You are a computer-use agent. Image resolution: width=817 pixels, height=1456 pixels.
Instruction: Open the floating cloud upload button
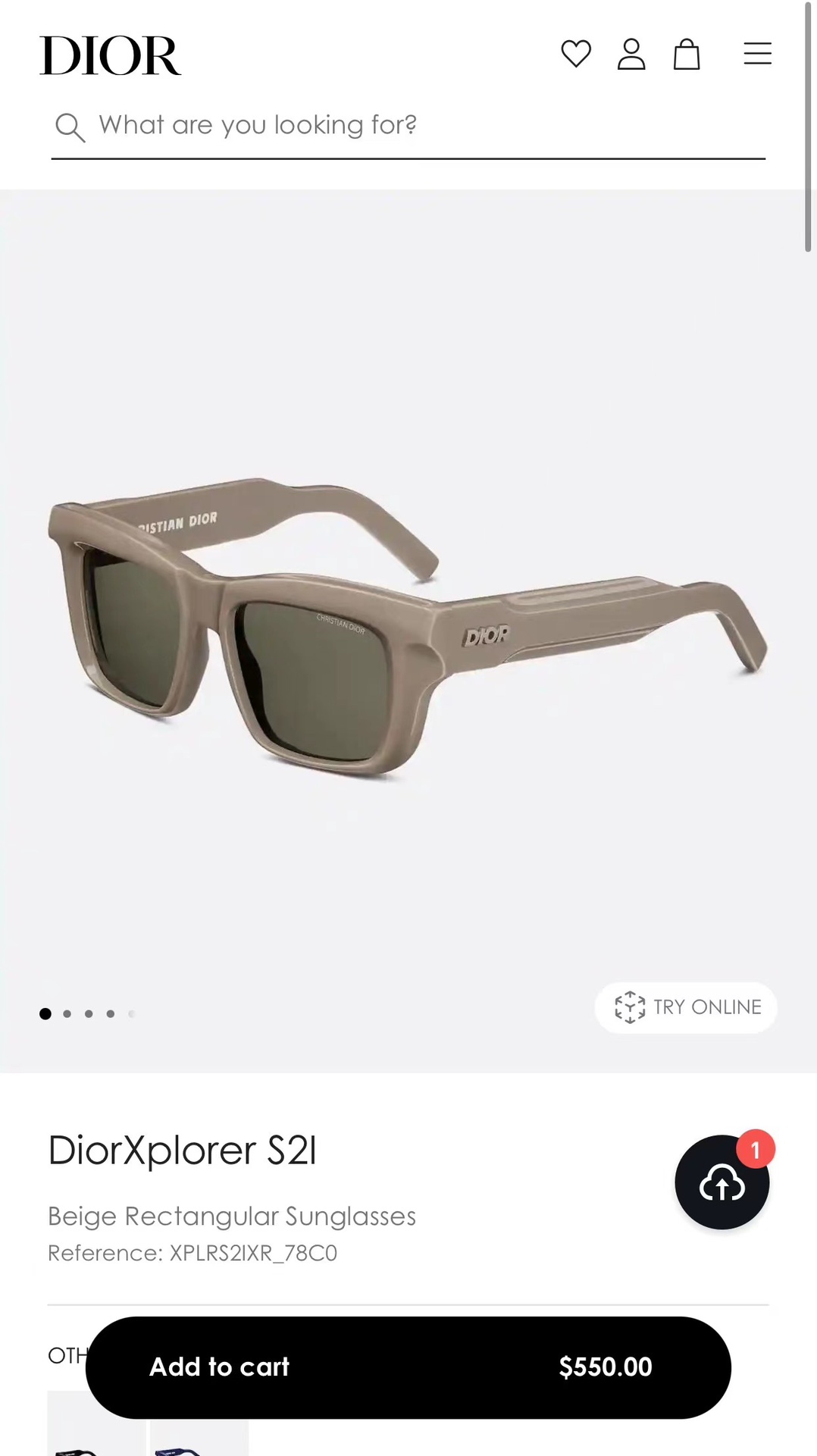tap(722, 1182)
